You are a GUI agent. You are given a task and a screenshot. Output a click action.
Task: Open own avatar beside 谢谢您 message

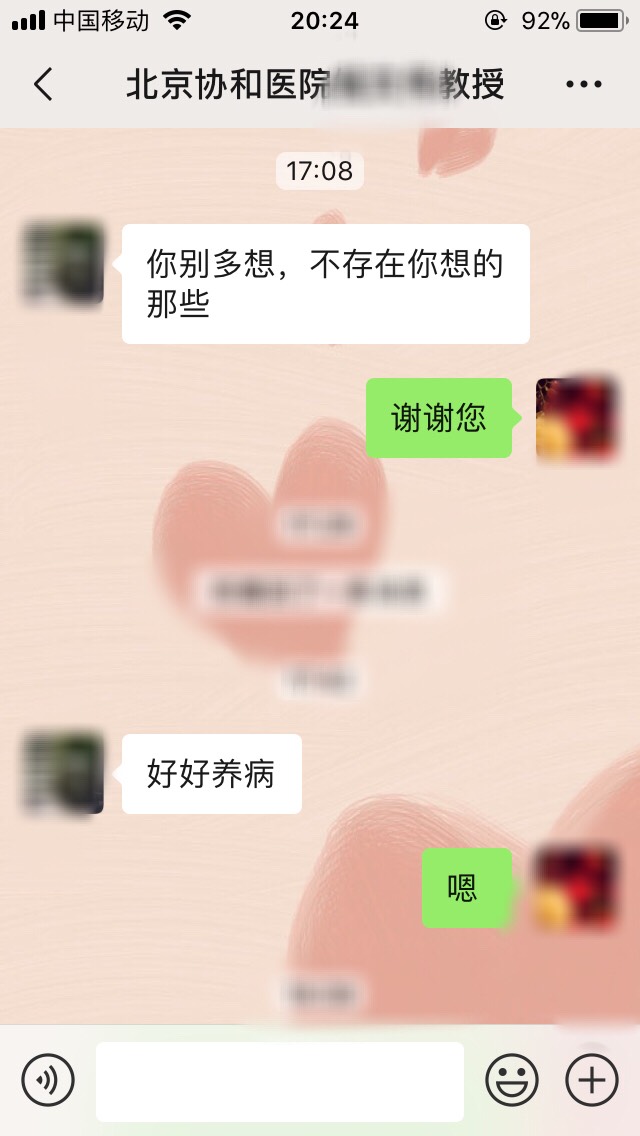tap(576, 418)
